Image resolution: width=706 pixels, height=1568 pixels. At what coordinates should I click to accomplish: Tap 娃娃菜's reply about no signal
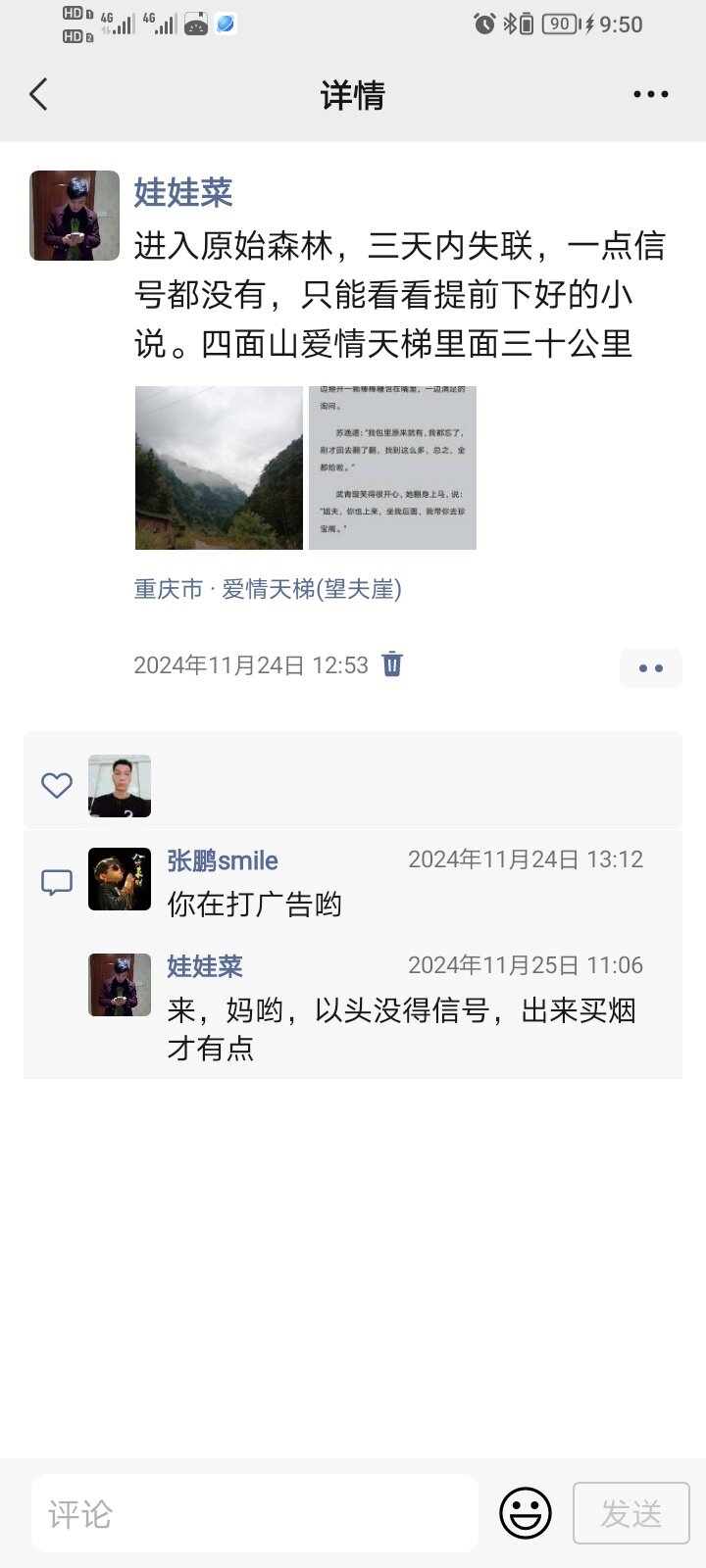tap(402, 1029)
